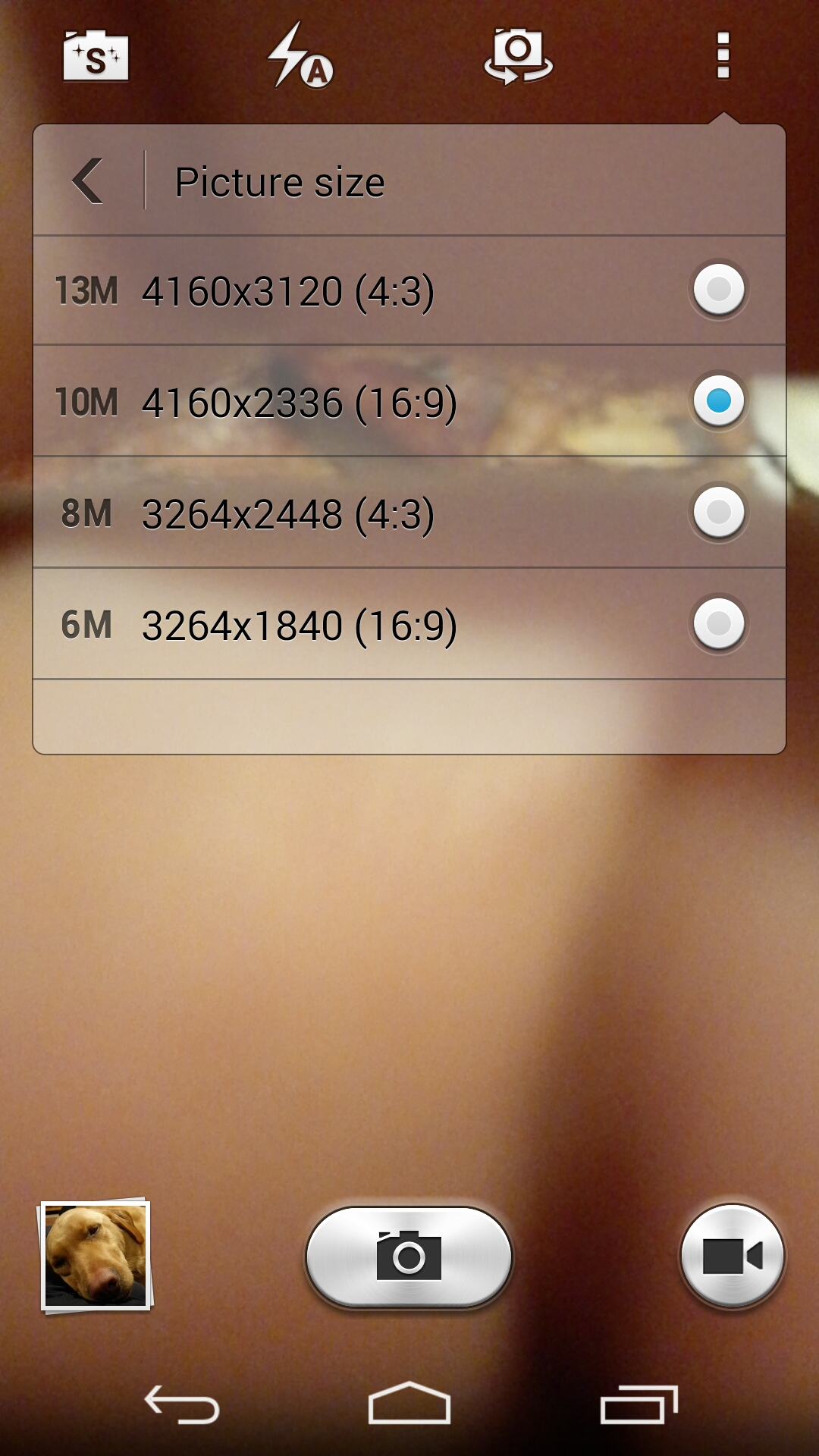This screenshot has height=1456, width=819.
Task: Start recording a video
Action: [x=732, y=1257]
